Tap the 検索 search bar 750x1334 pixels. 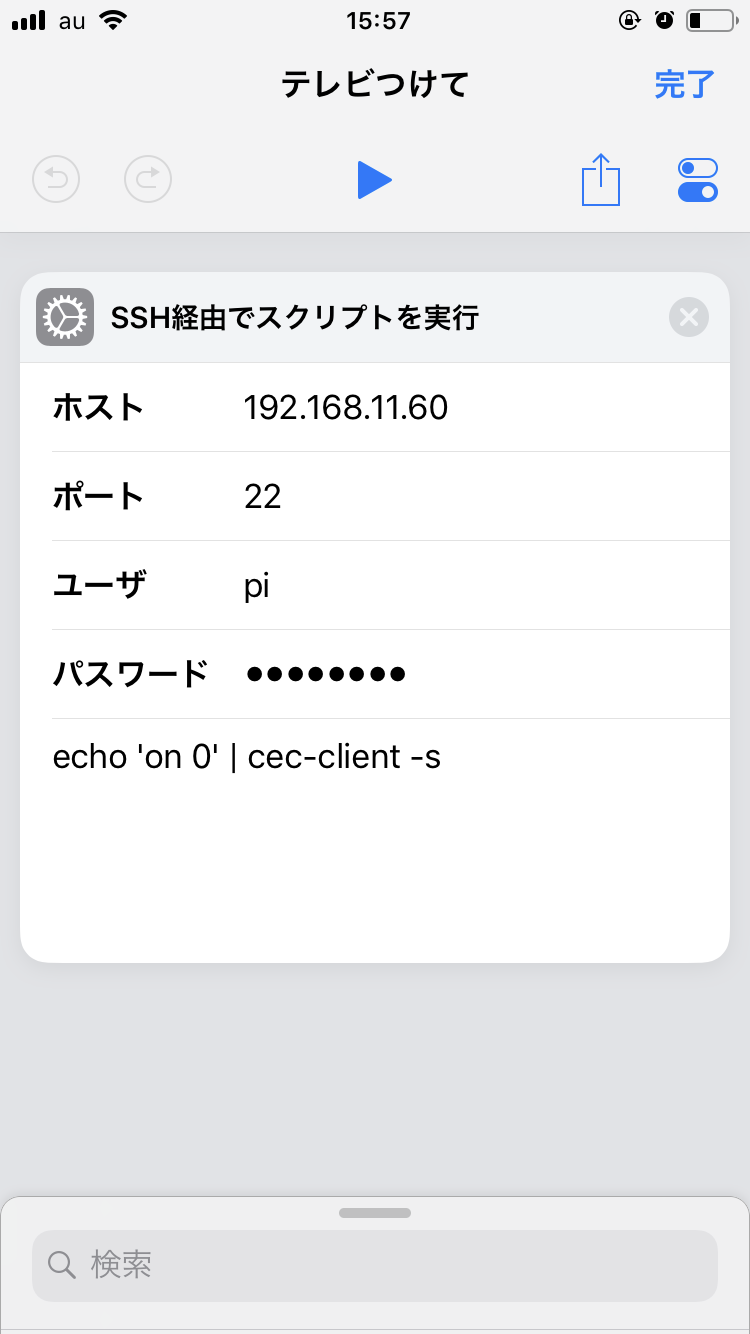point(374,1264)
